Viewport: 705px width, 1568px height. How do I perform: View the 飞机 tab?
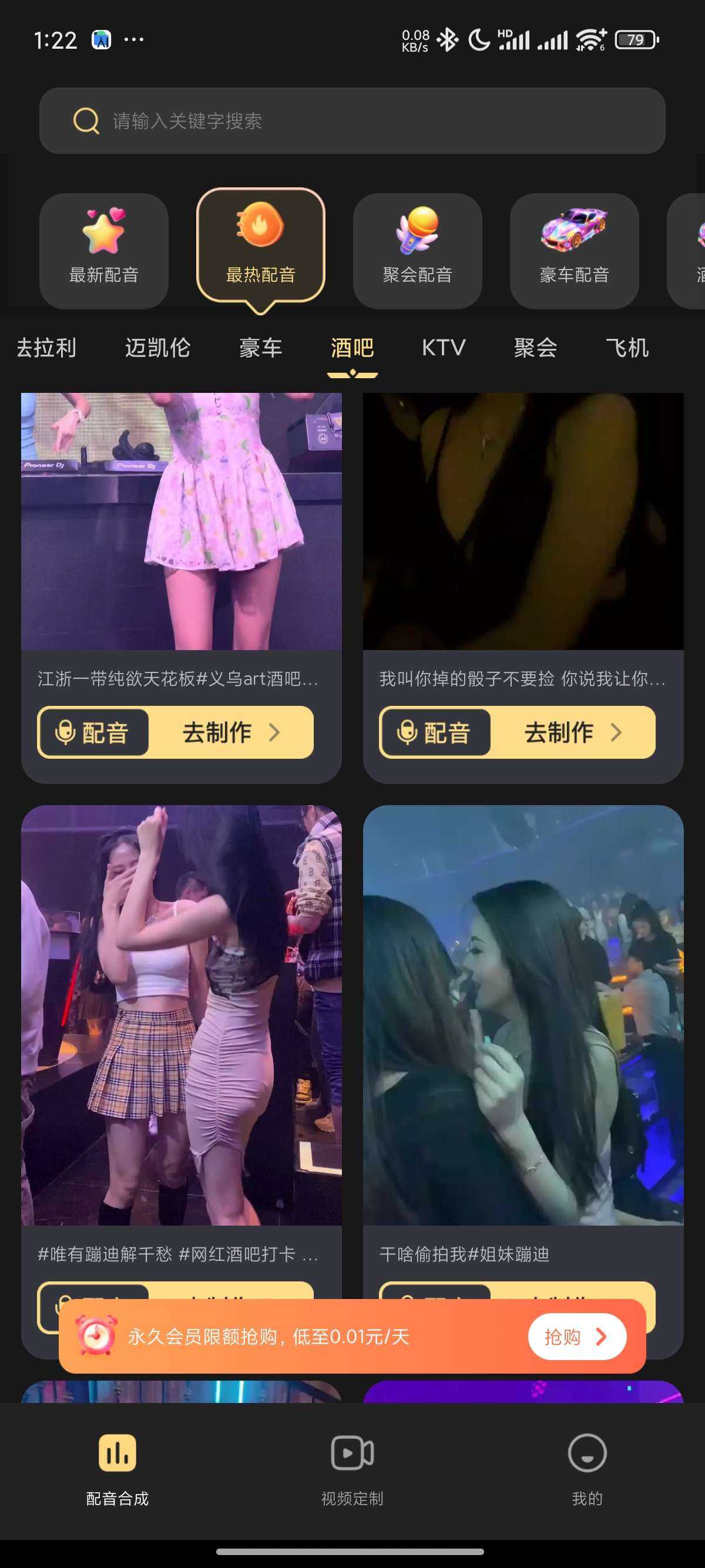[x=627, y=348]
